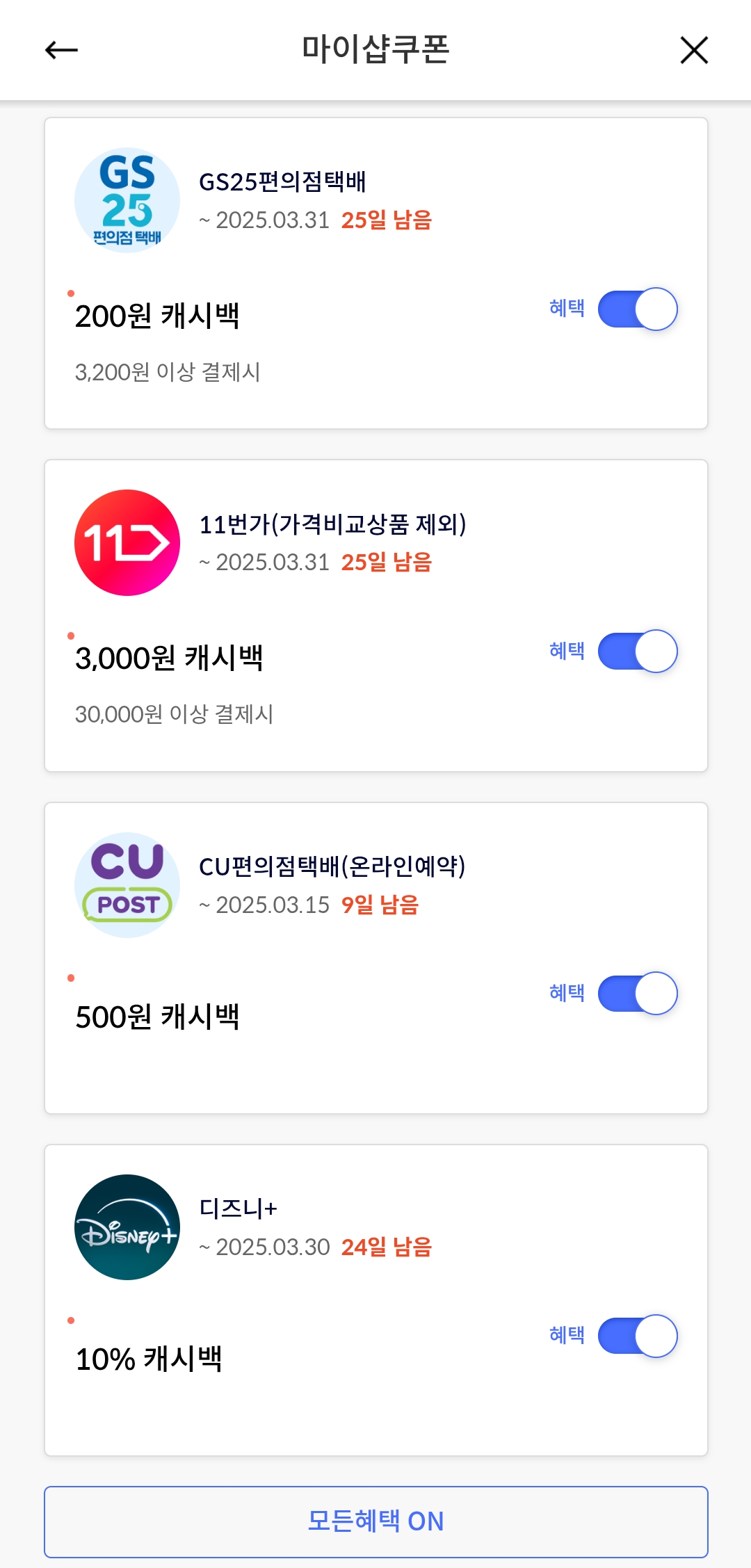This screenshot has width=751, height=1568.
Task: Toggle the GS25편의점택배 혜택 switch
Action: [x=638, y=309]
